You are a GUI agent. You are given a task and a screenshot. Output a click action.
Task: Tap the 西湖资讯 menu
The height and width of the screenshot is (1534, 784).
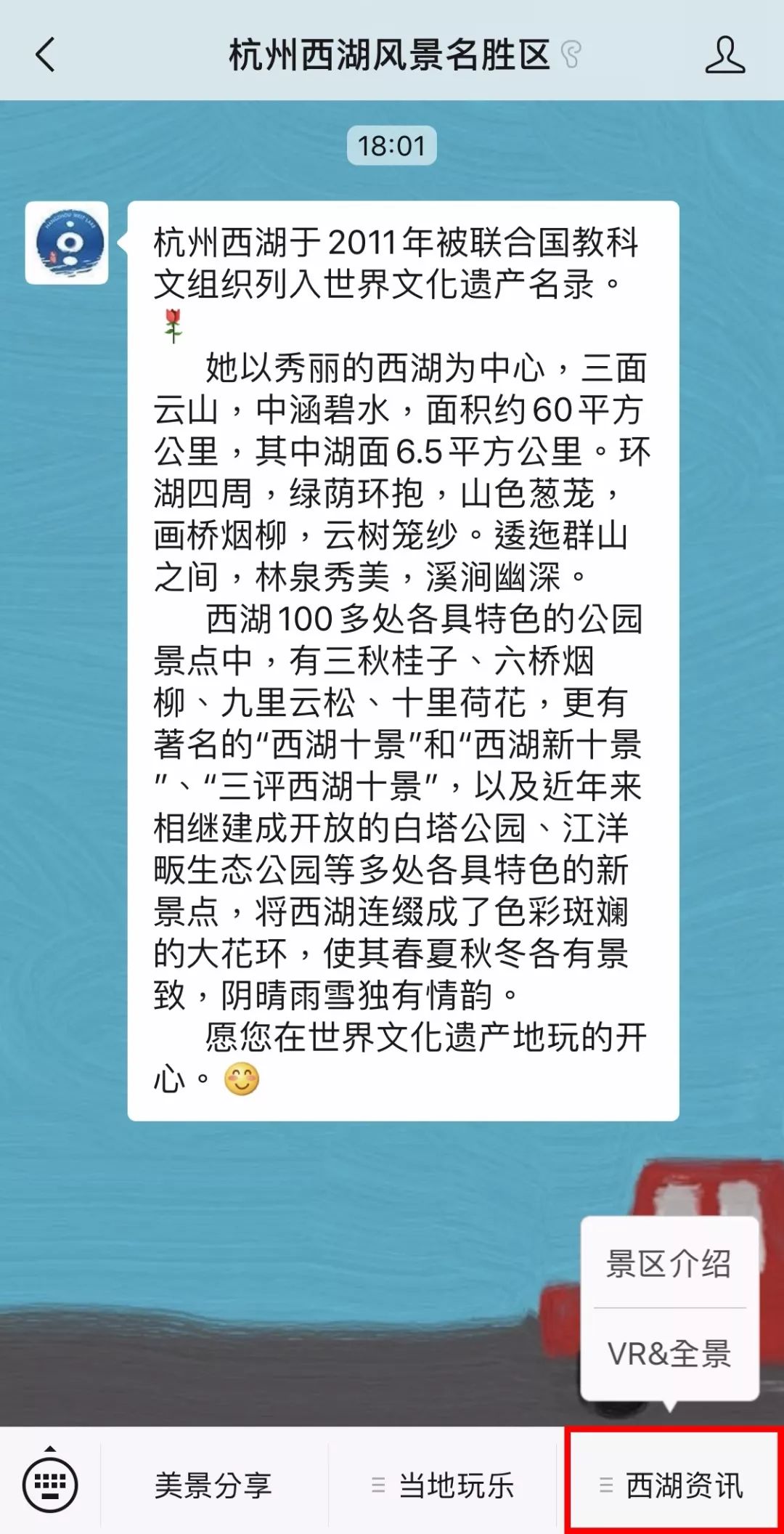[672, 1485]
